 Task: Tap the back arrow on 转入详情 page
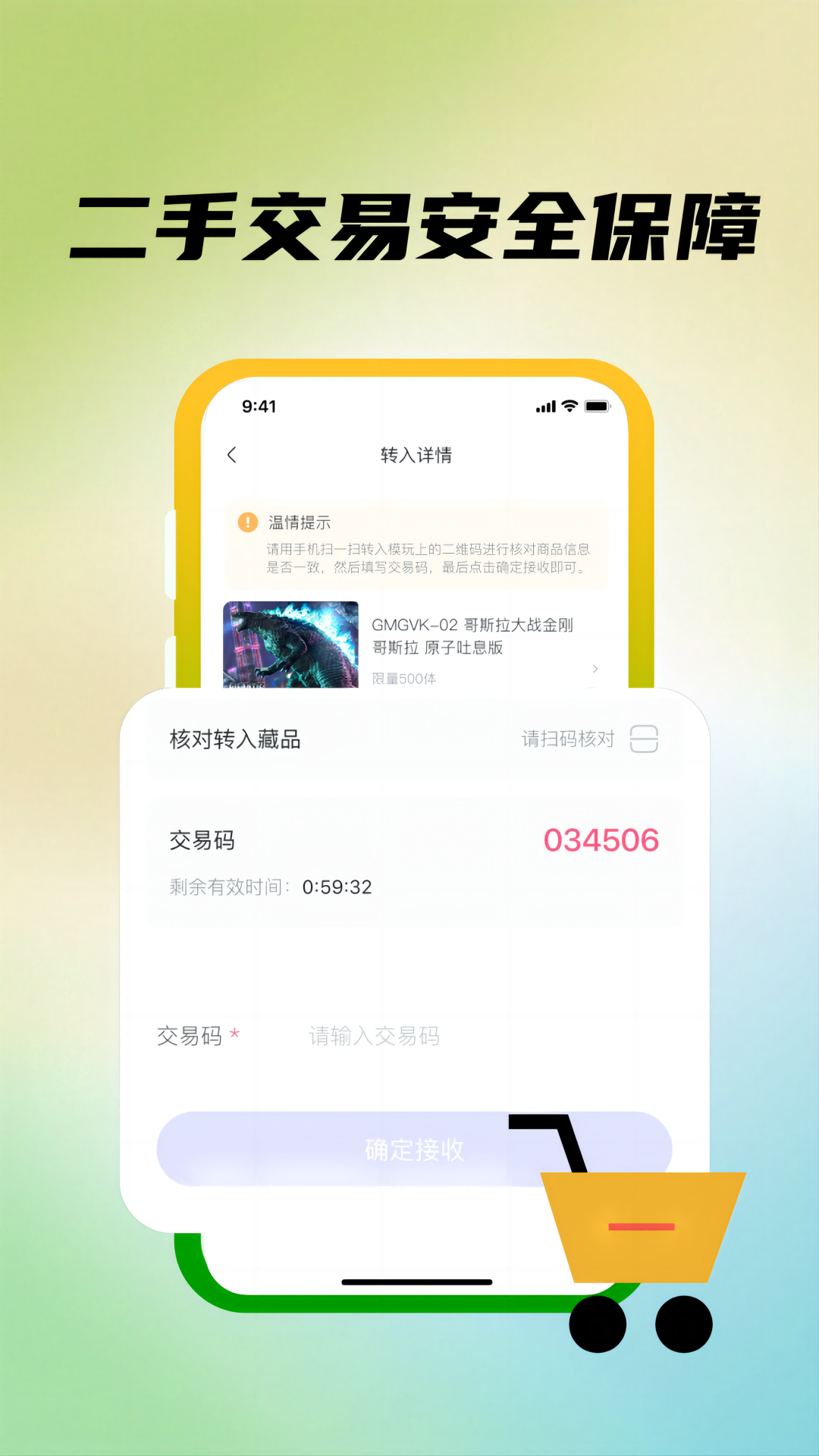pos(232,454)
